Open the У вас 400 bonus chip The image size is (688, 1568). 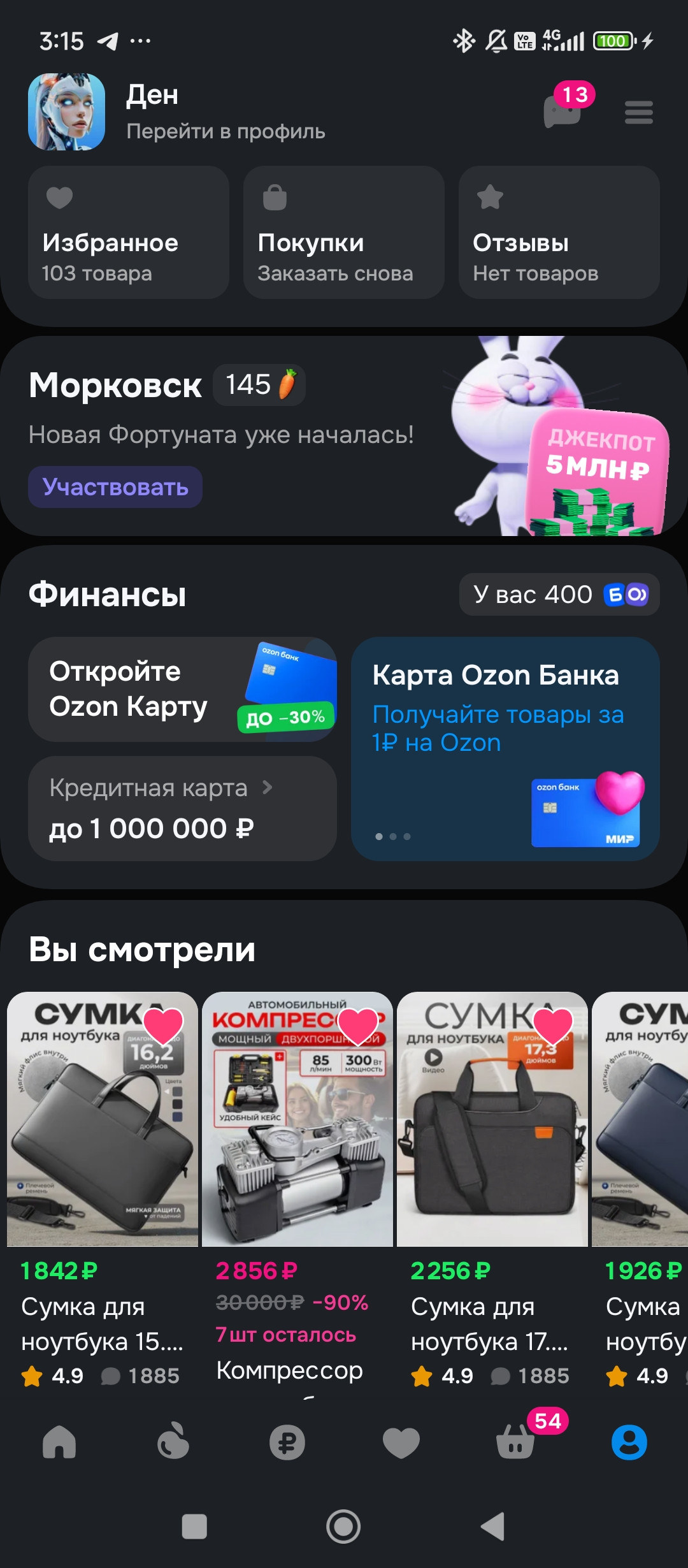559,595
